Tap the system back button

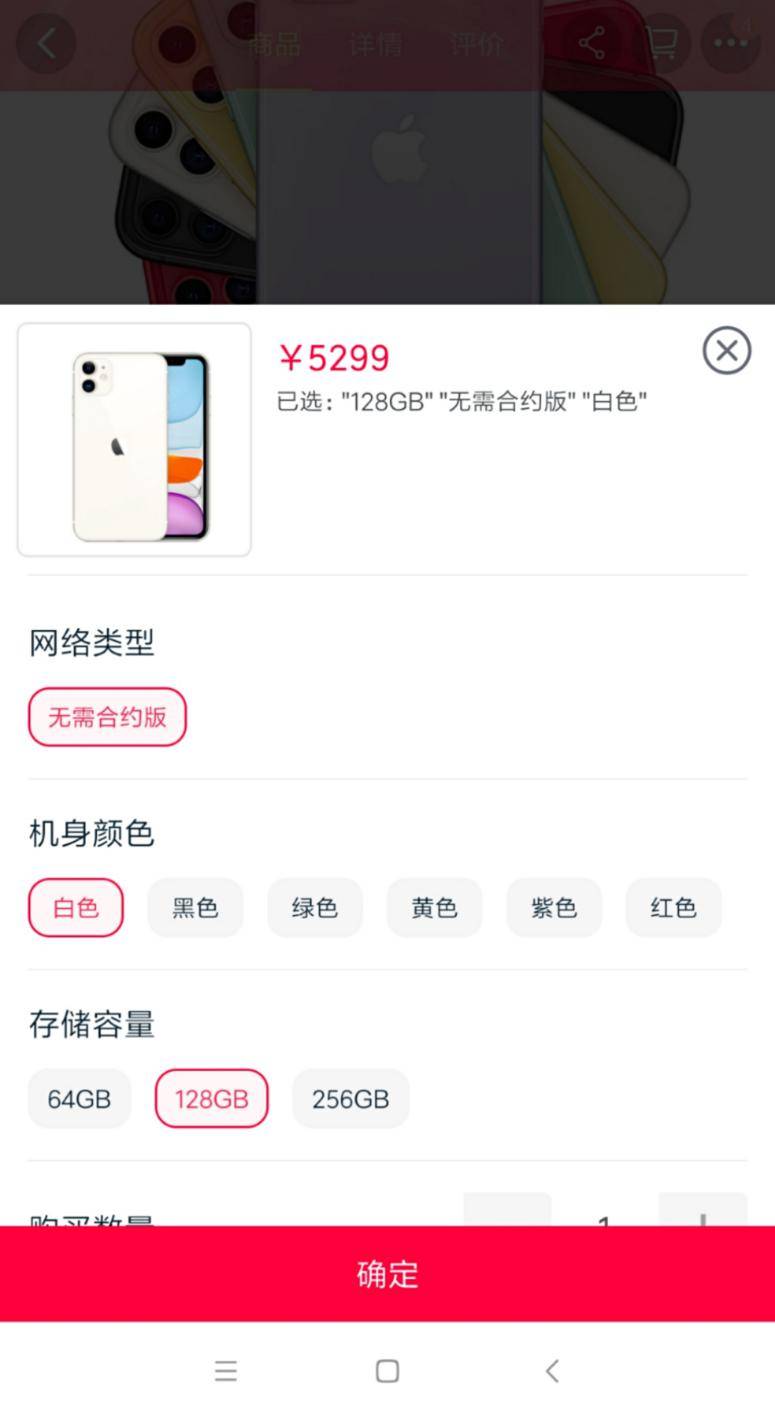point(551,1371)
